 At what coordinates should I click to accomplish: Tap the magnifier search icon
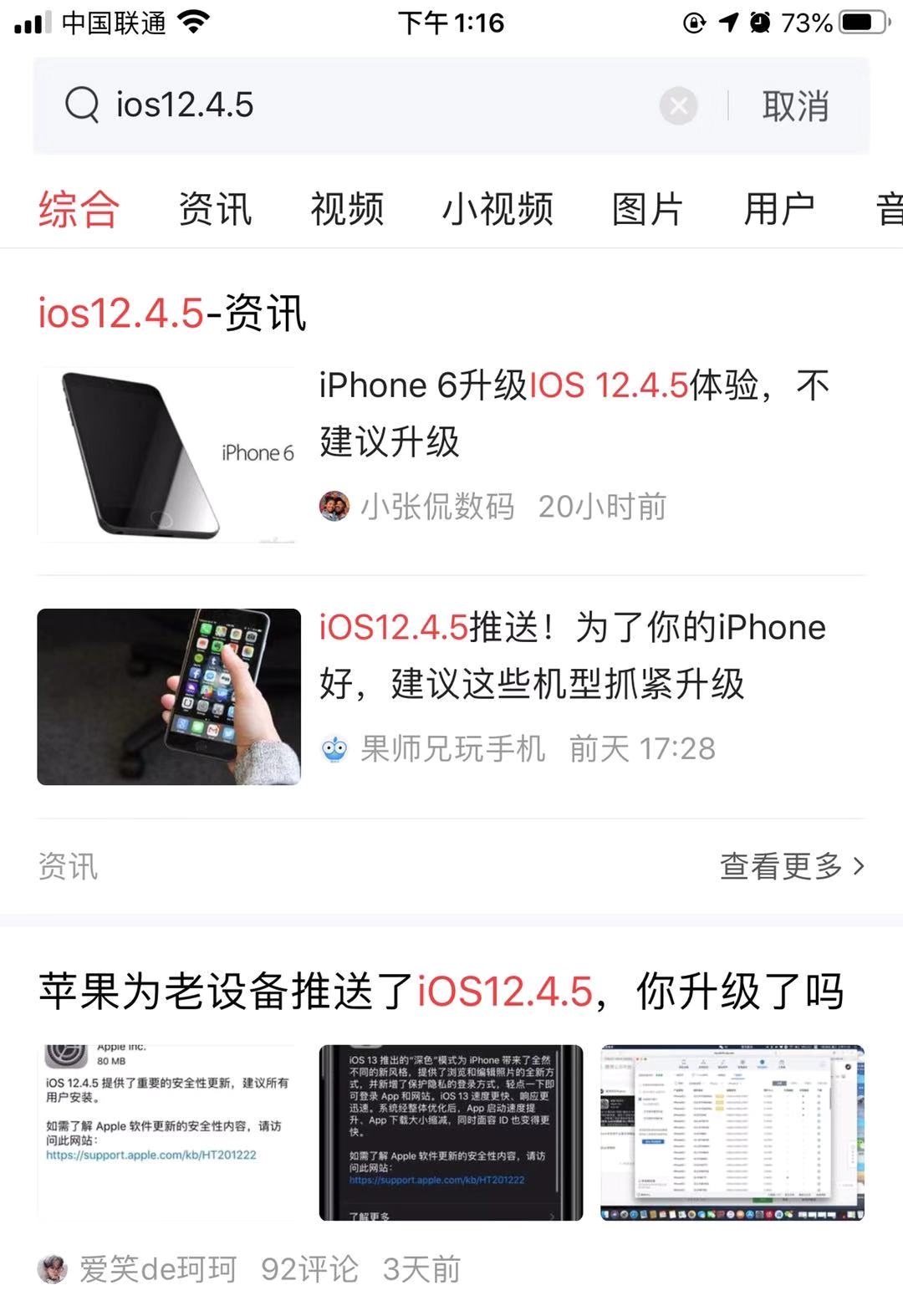pyautogui.click(x=79, y=105)
